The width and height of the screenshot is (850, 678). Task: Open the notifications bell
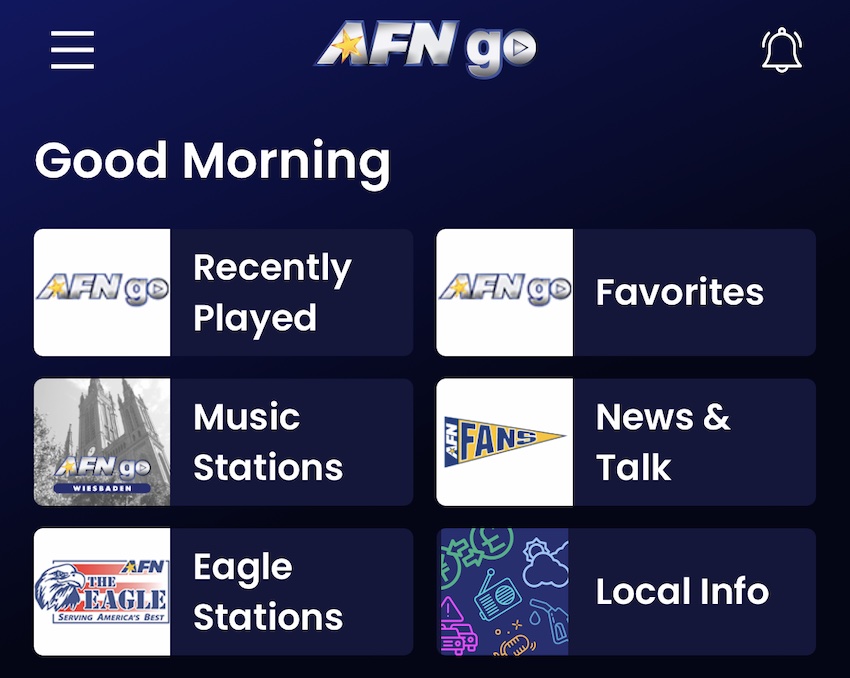click(x=782, y=50)
